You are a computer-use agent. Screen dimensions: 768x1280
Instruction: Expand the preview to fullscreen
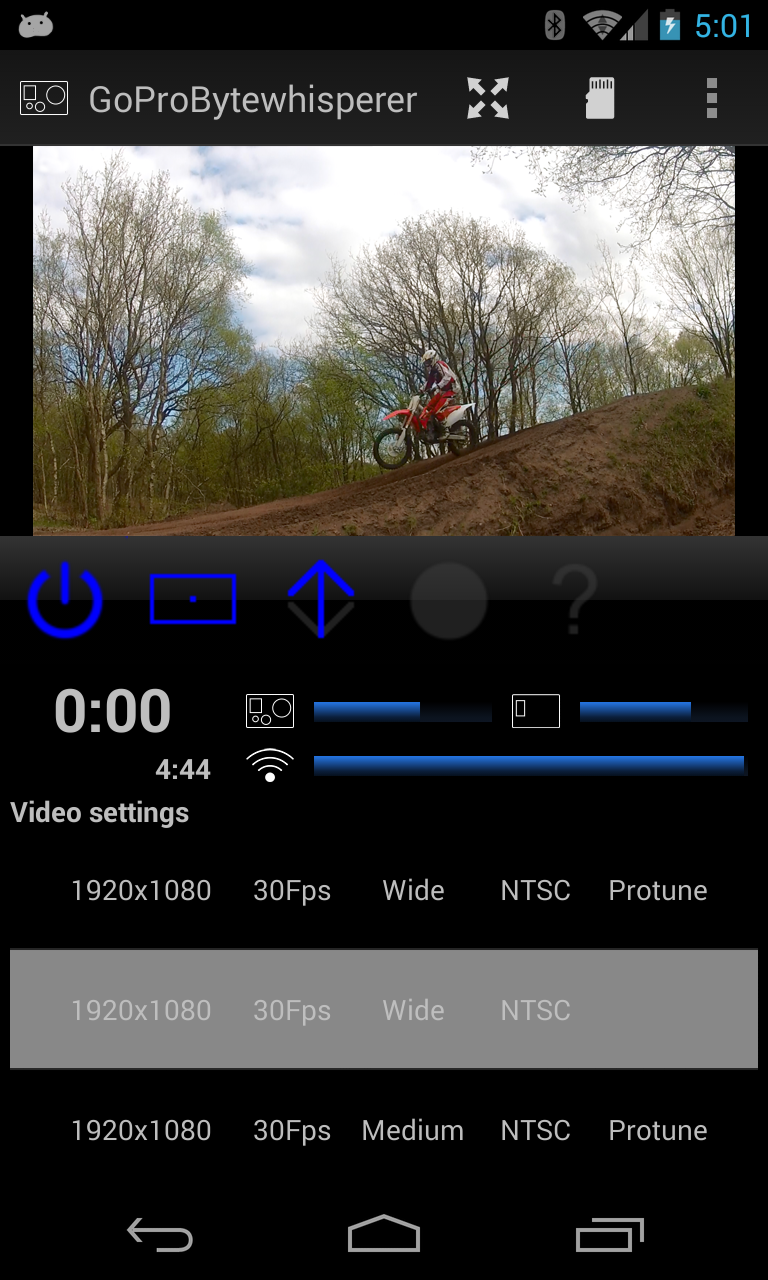pos(488,98)
